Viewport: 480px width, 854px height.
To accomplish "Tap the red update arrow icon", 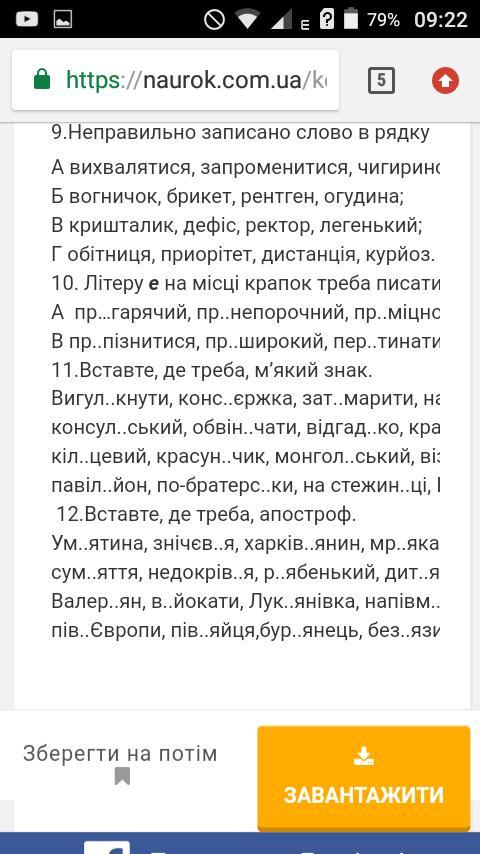I will point(445,81).
